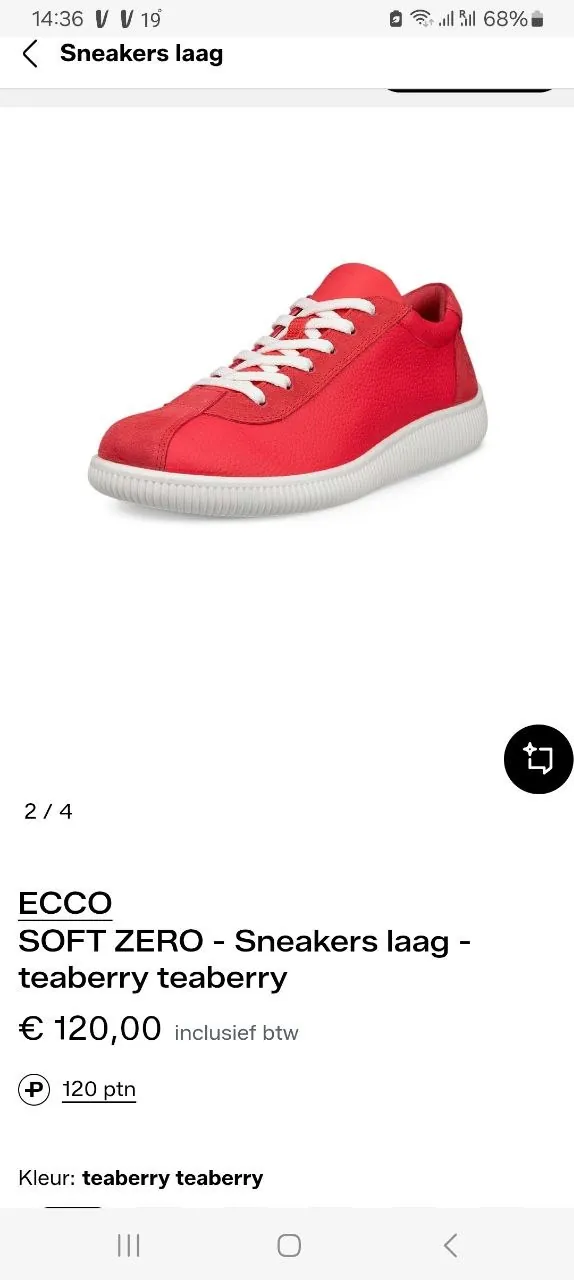This screenshot has height=1280, width=574.
Task: Open the visual similar-items search button
Action: point(538,759)
